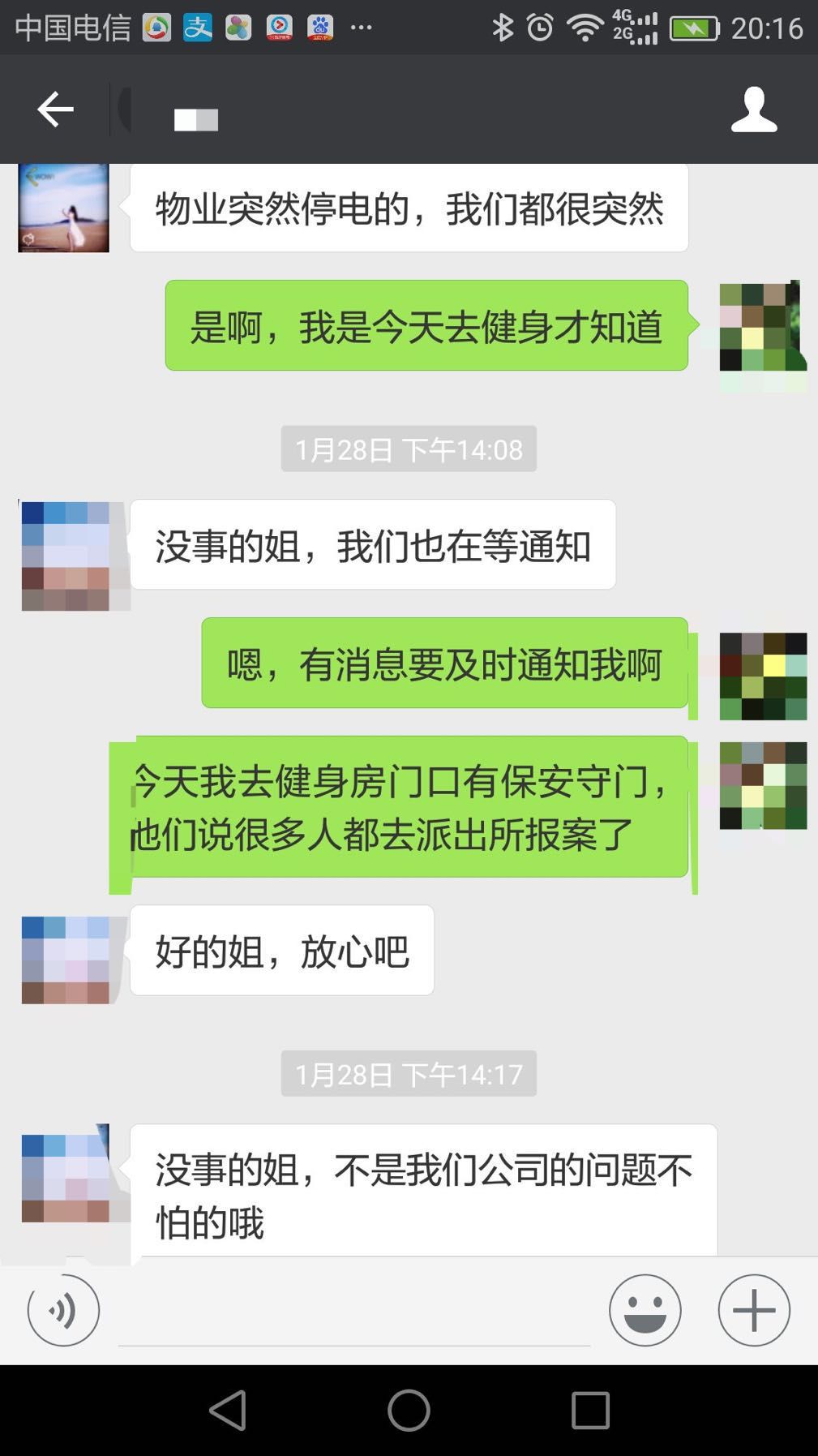Open own avatar beside 是啊，我是今天去健身才知道
Screen dimensions: 818x1456
click(762, 327)
